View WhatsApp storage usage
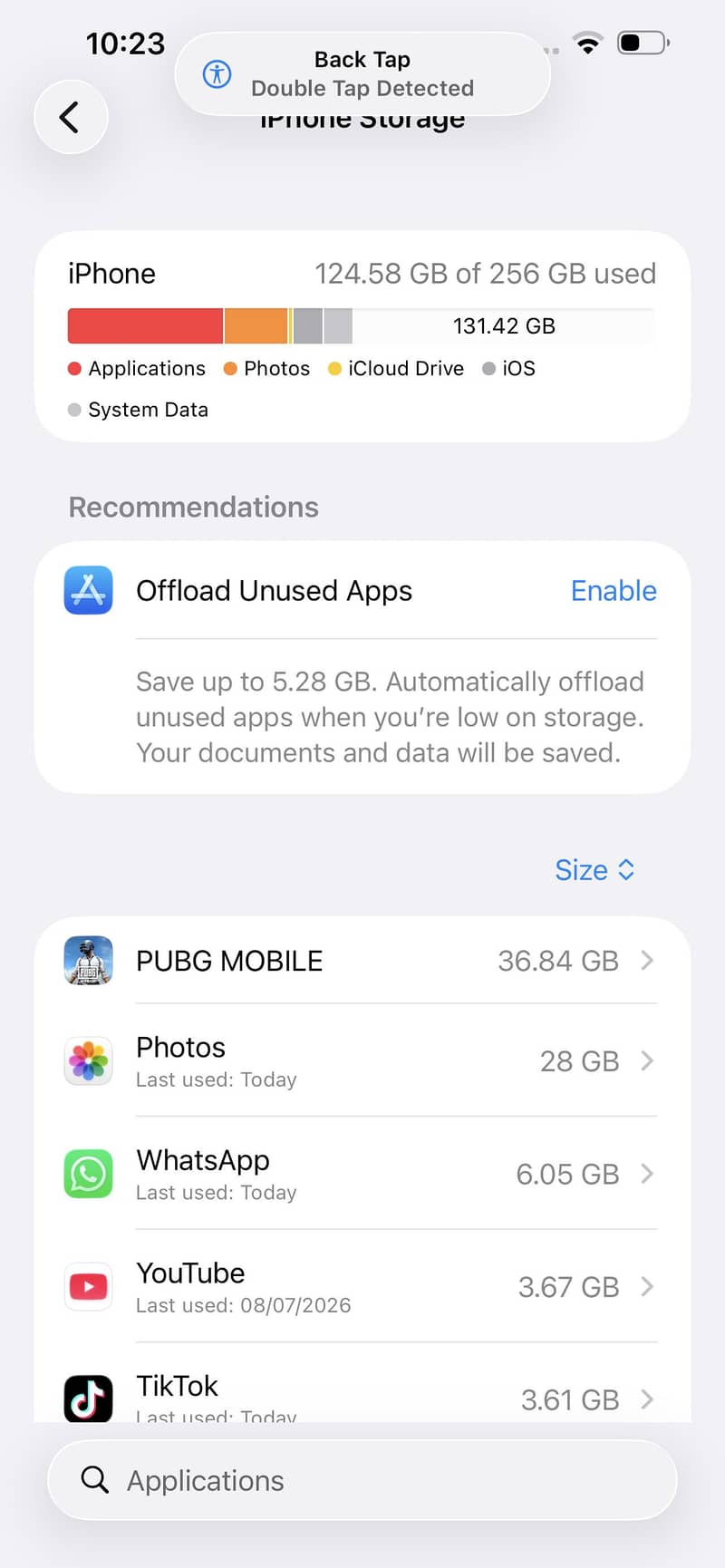The image size is (725, 1568). [362, 1174]
